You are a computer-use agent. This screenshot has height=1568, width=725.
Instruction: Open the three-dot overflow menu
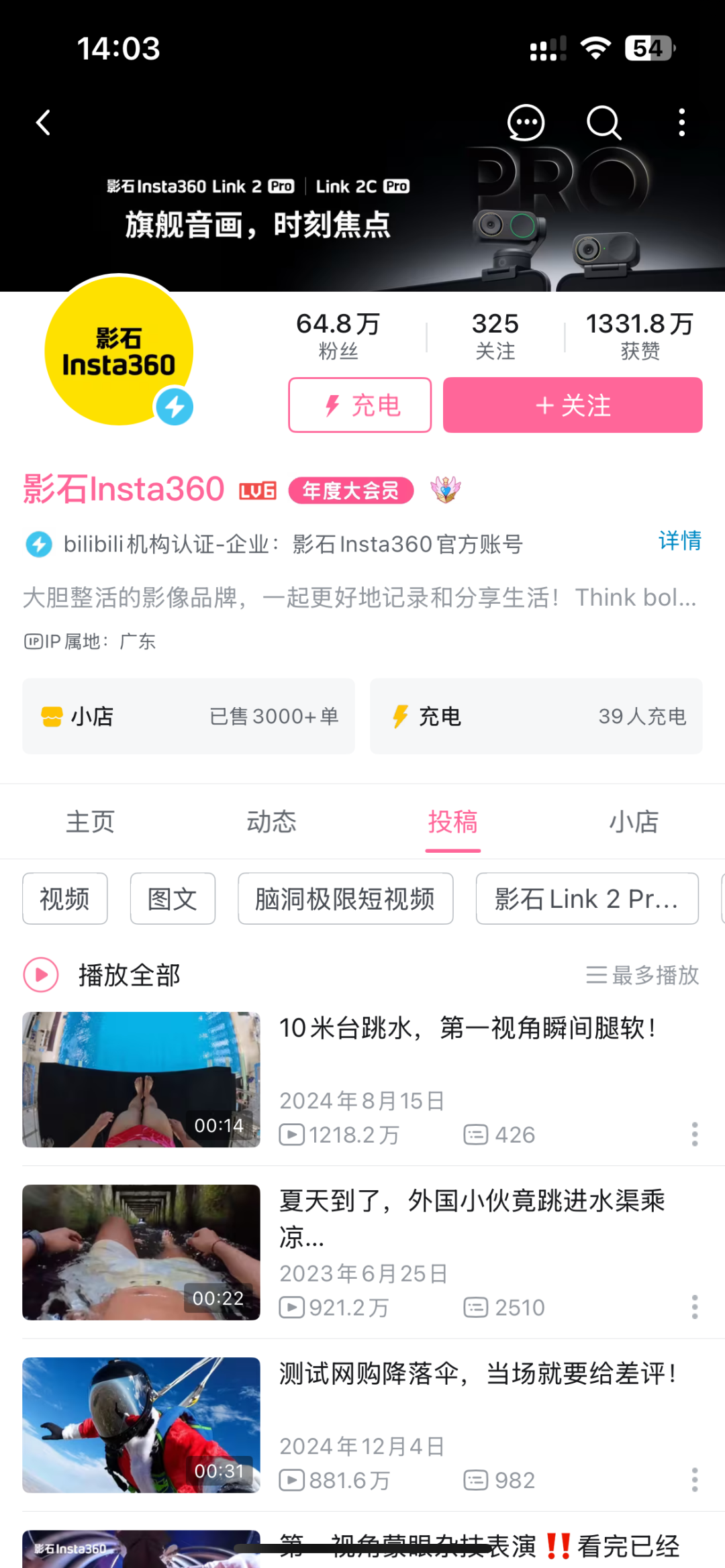[681, 123]
